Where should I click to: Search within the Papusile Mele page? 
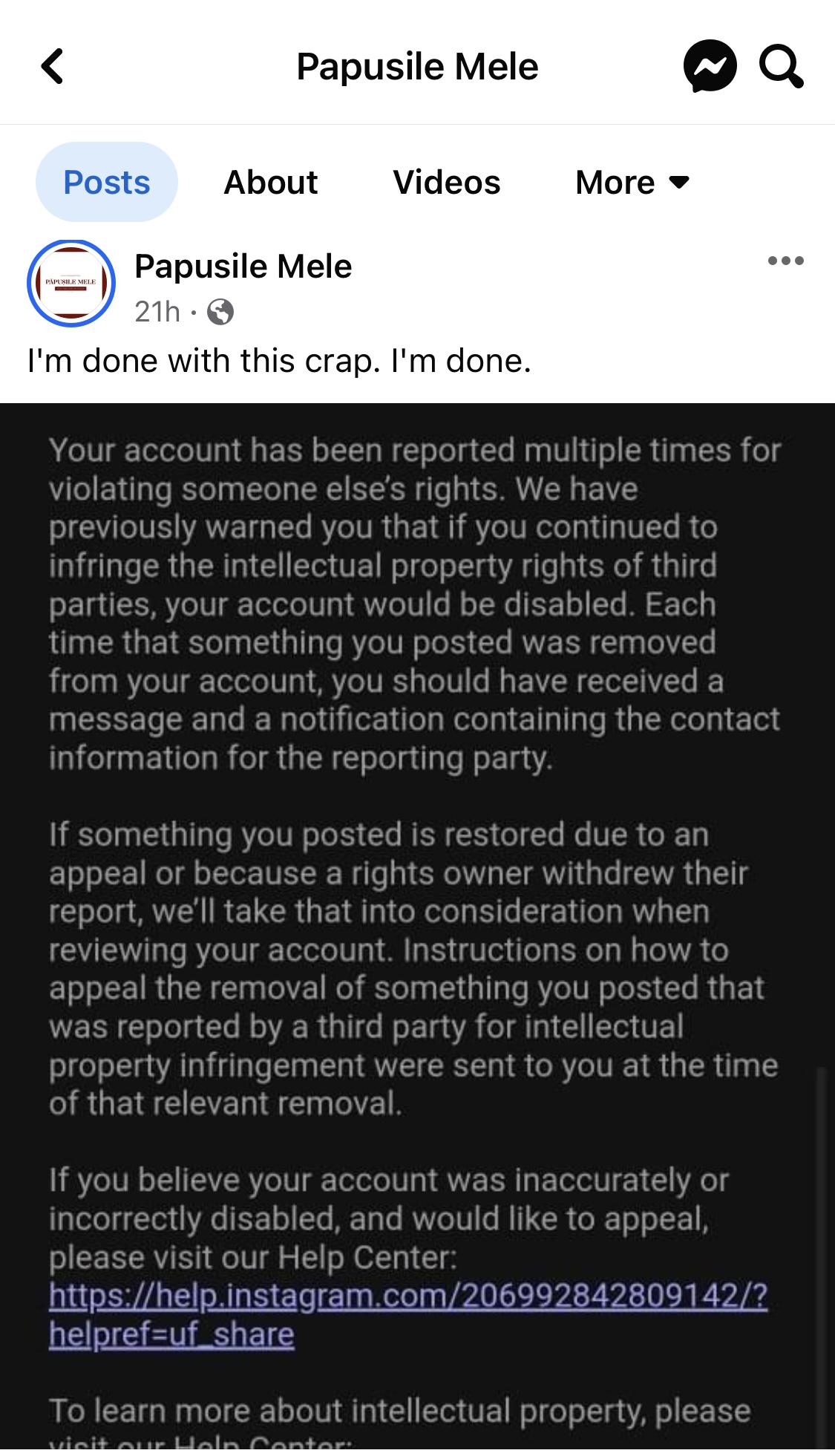tap(780, 67)
